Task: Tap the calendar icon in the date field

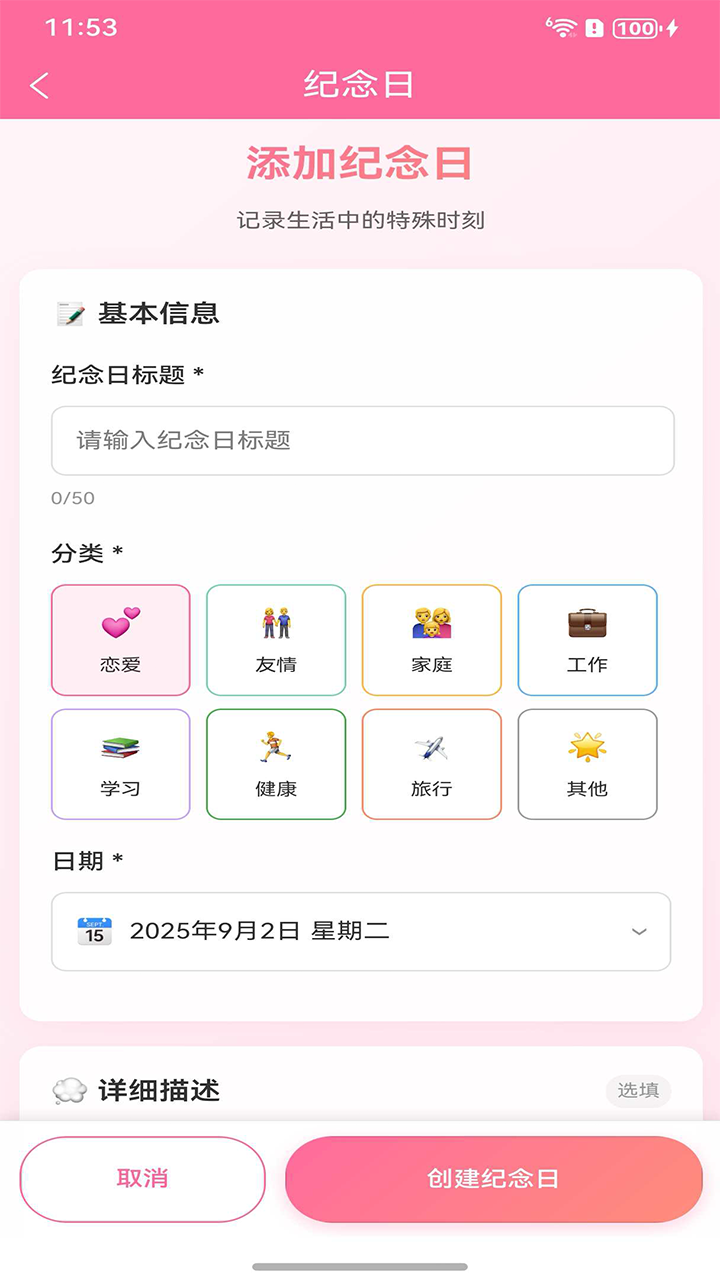Action: pyautogui.click(x=93, y=931)
